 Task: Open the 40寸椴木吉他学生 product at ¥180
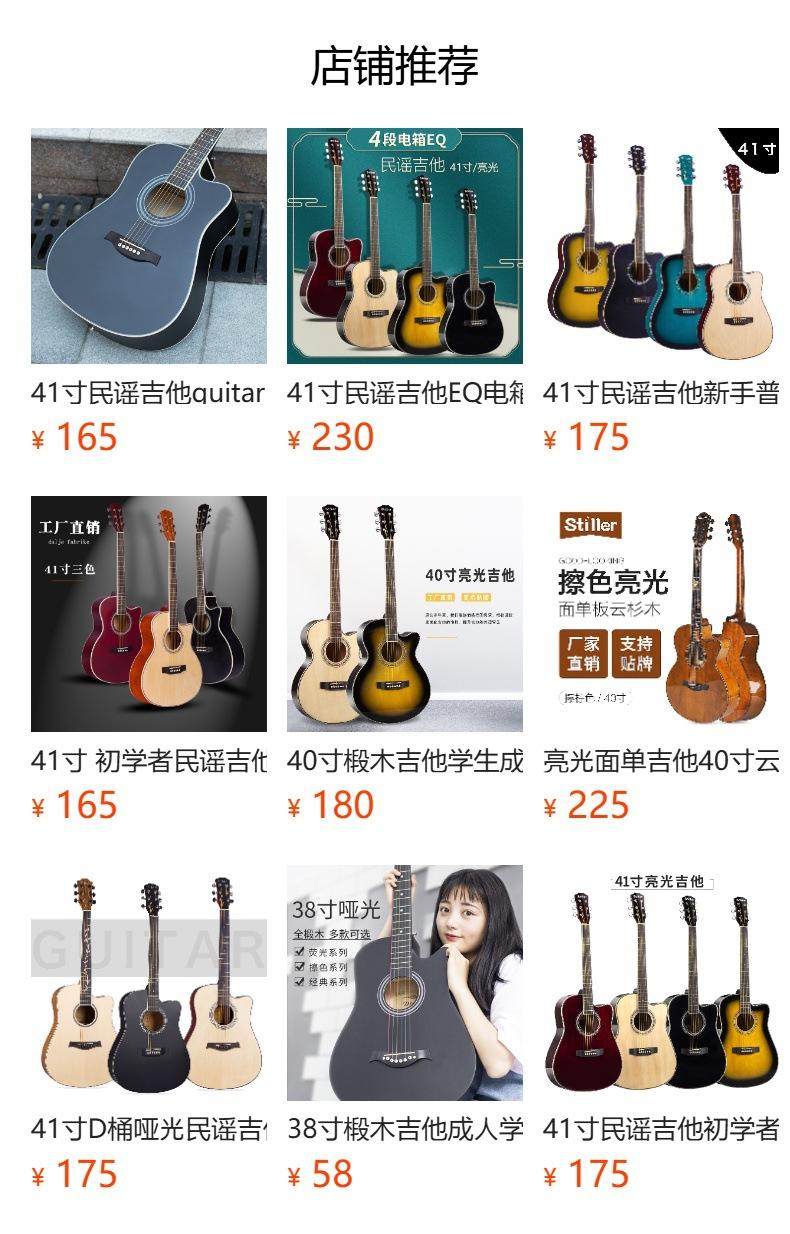pos(405,660)
